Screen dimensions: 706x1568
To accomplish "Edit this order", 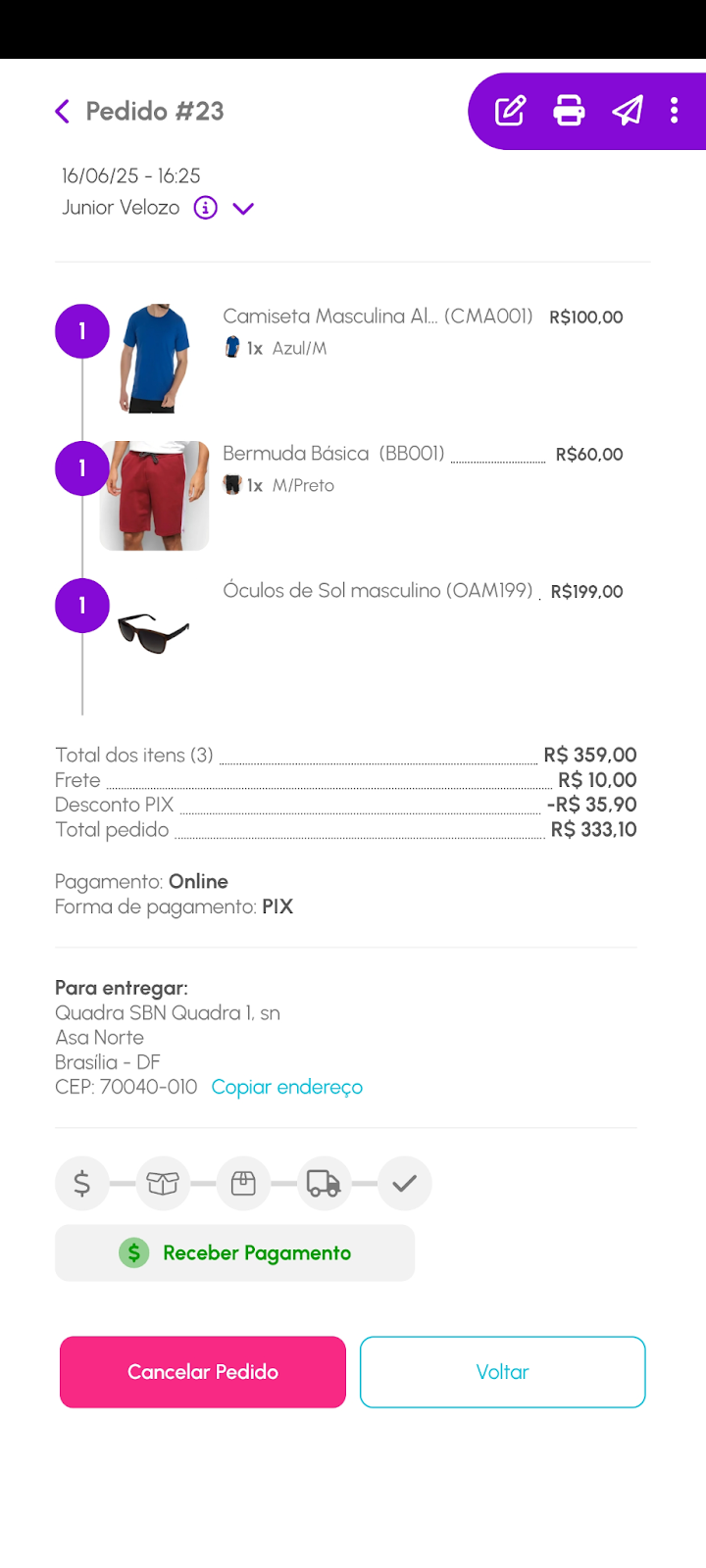I will [x=511, y=111].
